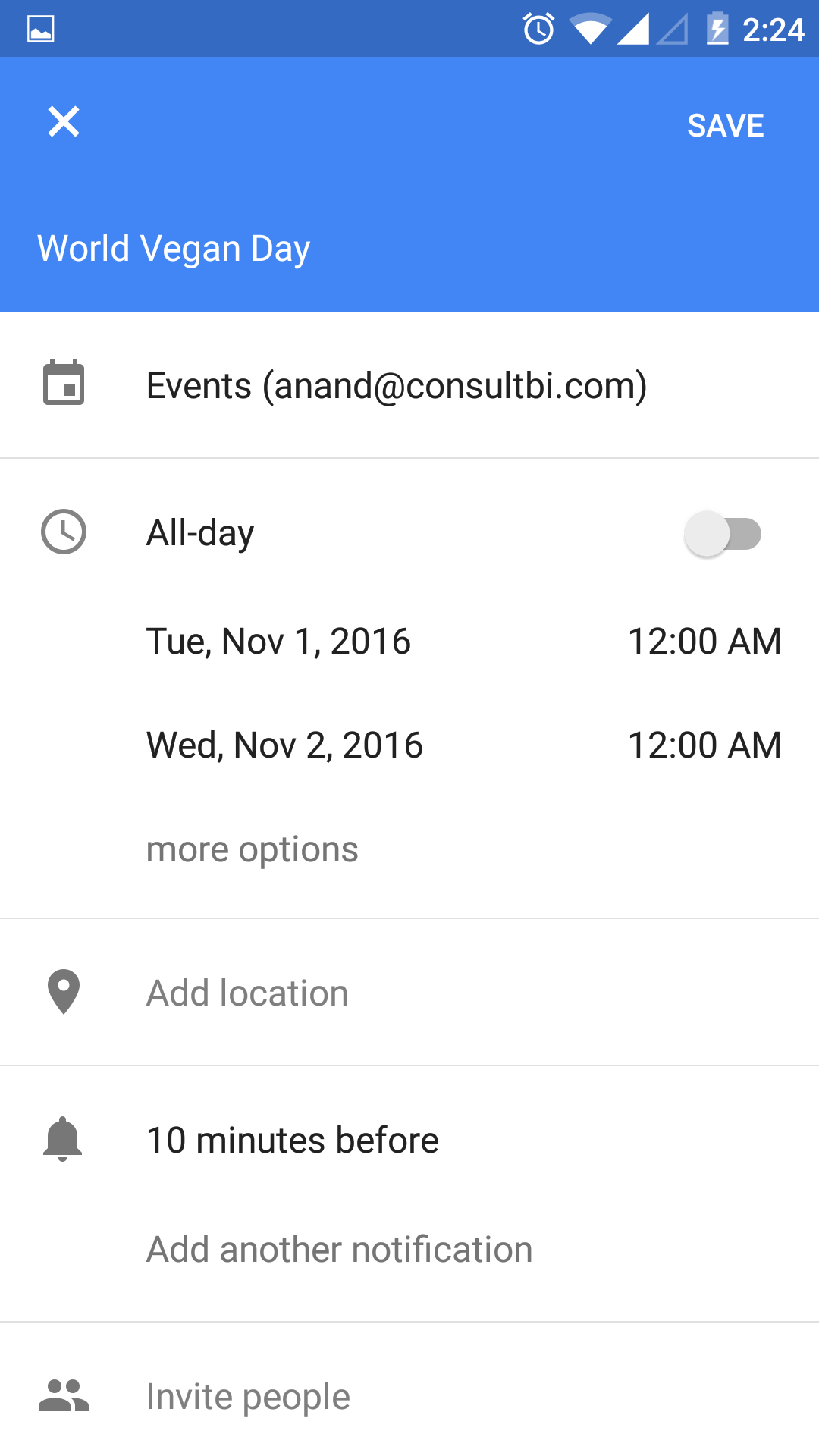Change the Events calendar account

pyautogui.click(x=409, y=385)
